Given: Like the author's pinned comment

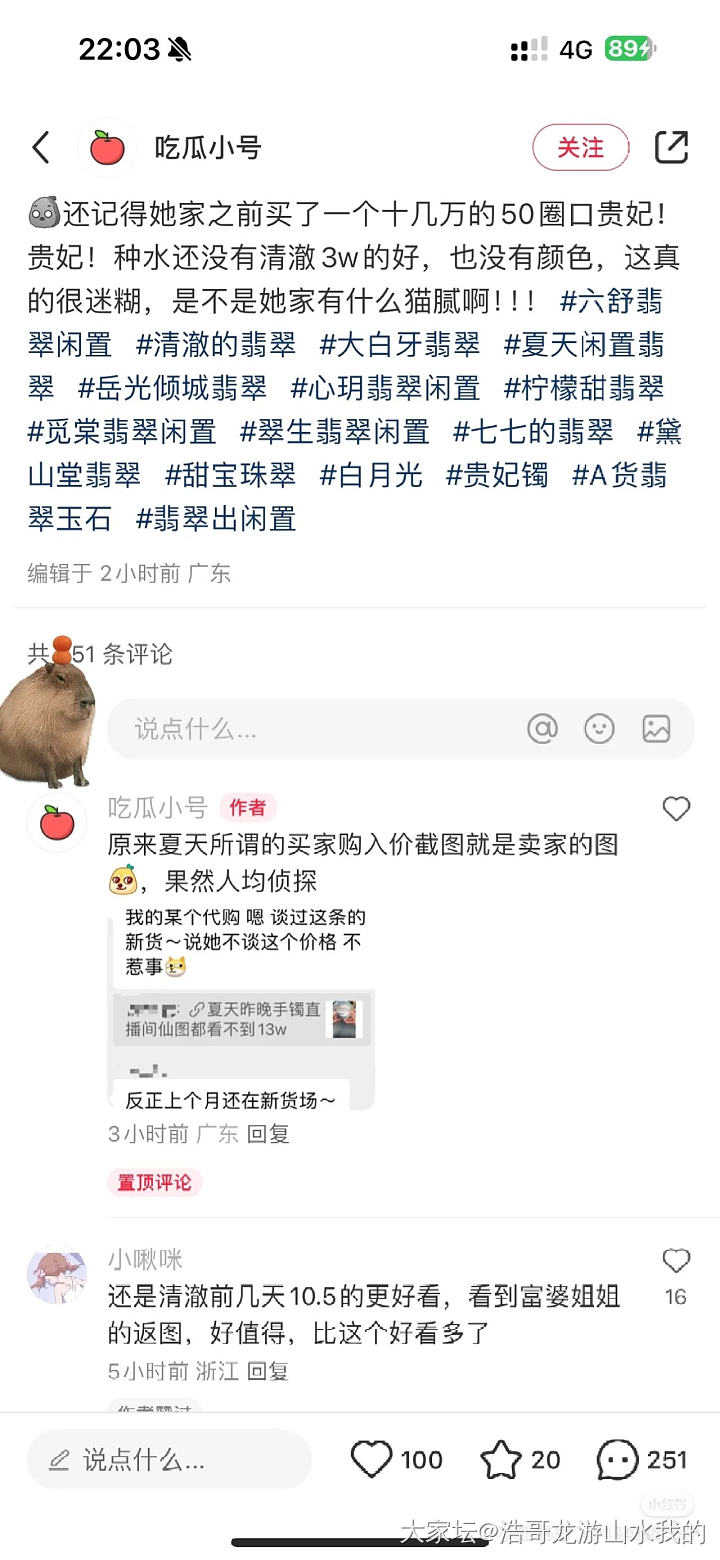Looking at the screenshot, I should [x=677, y=809].
